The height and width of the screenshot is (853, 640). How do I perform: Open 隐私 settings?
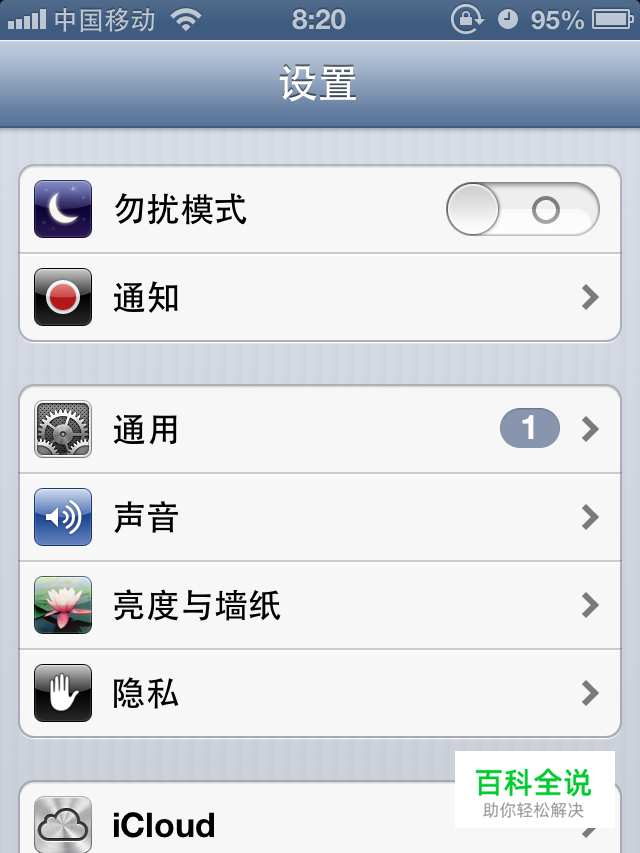pos(320,693)
